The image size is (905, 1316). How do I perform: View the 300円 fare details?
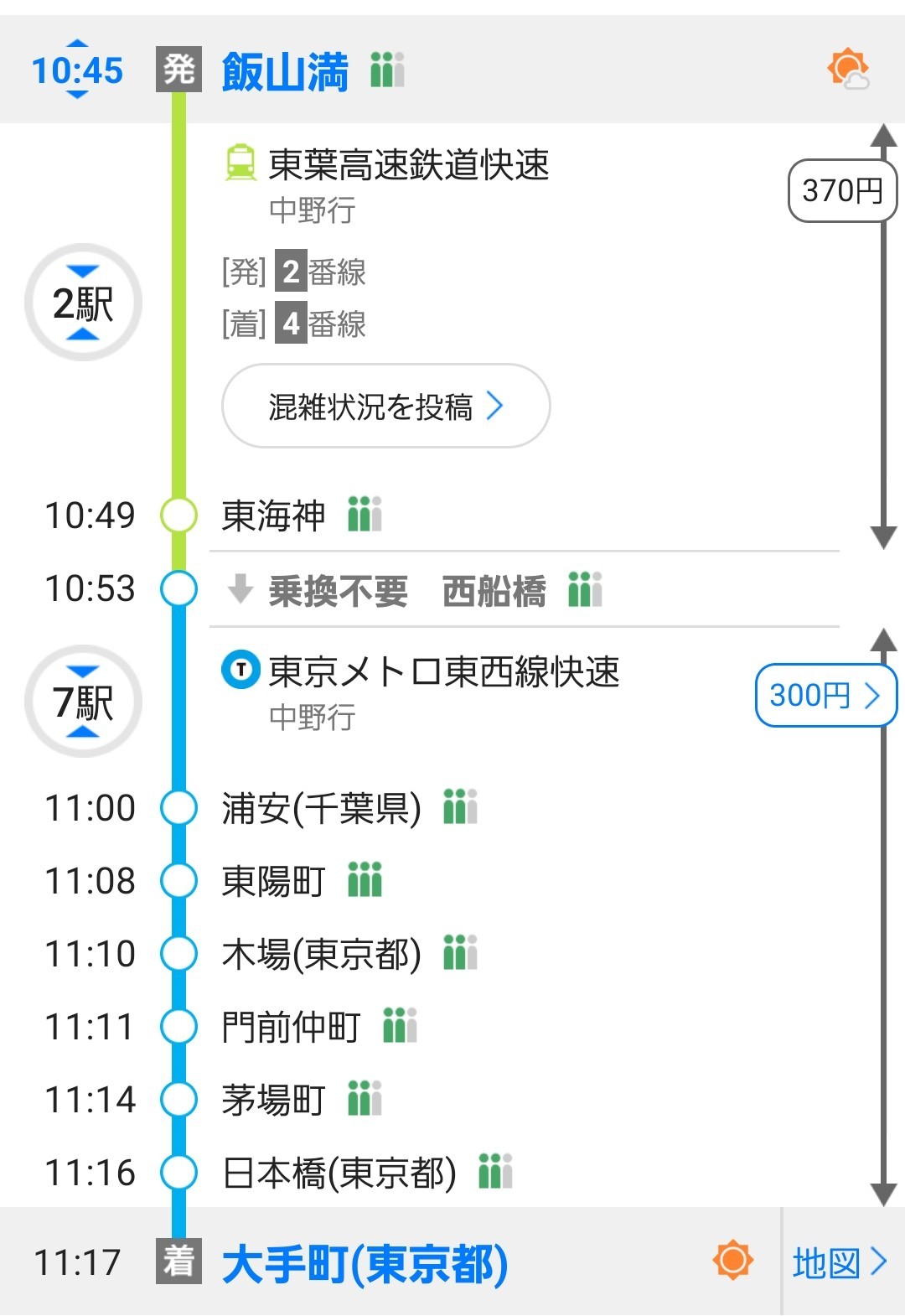pos(825,695)
